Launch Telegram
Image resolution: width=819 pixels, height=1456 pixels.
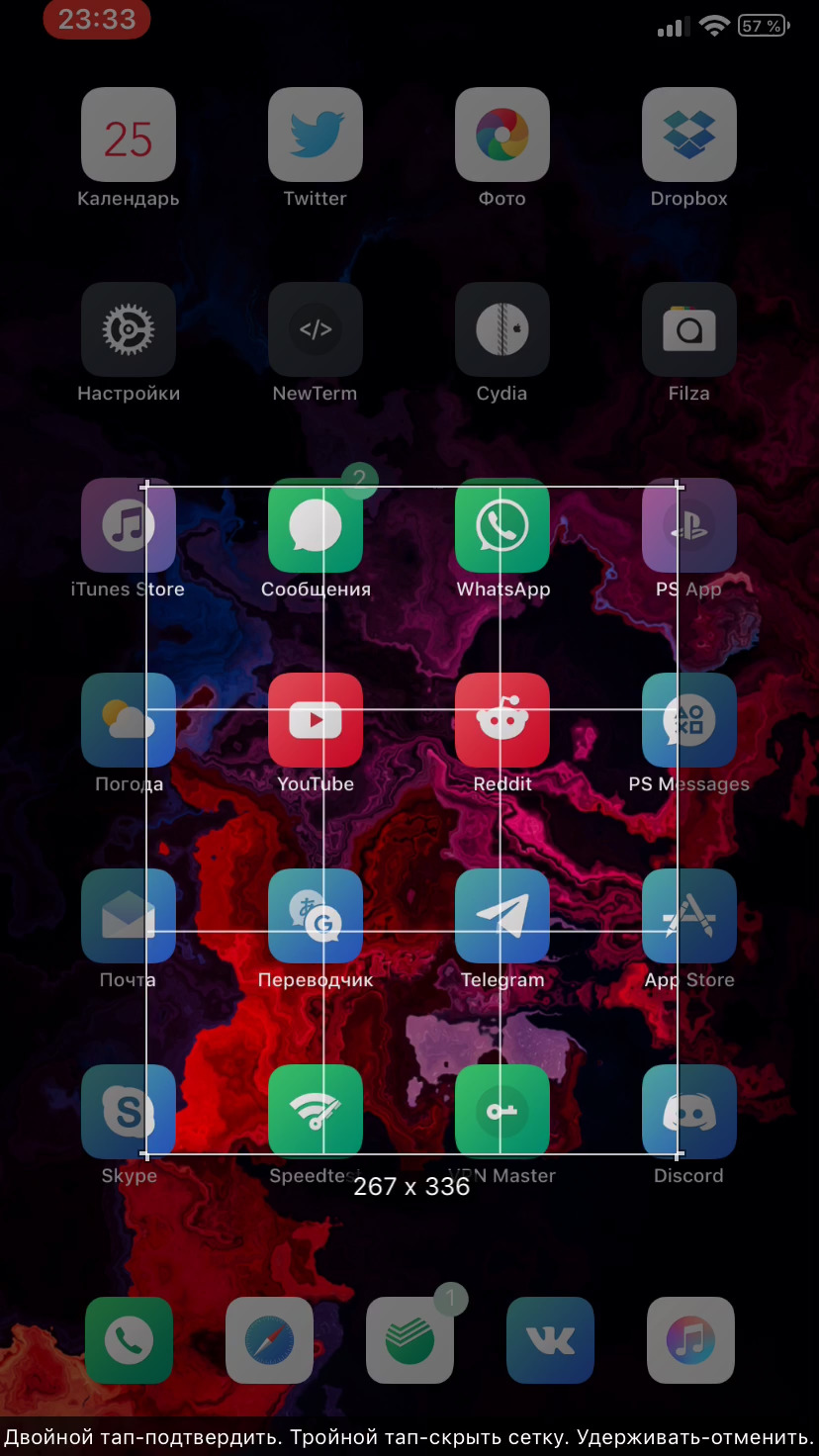(x=502, y=916)
